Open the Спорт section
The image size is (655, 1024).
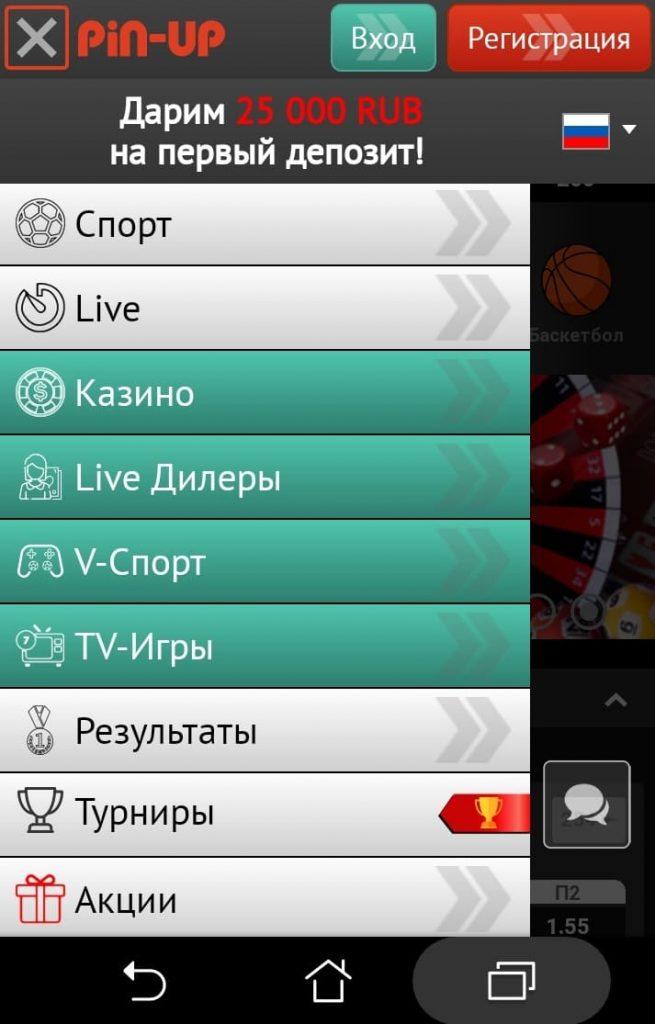[x=265, y=224]
